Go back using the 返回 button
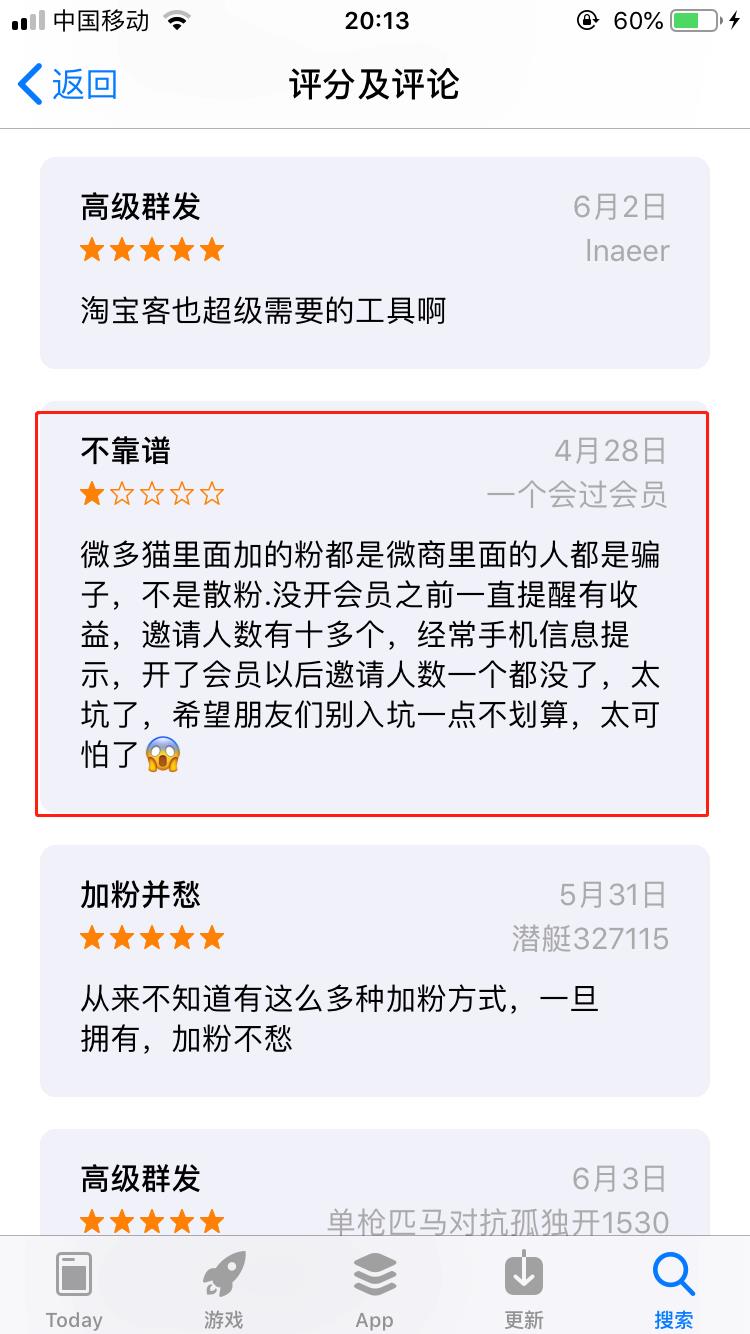The height and width of the screenshot is (1334, 750). tap(68, 85)
